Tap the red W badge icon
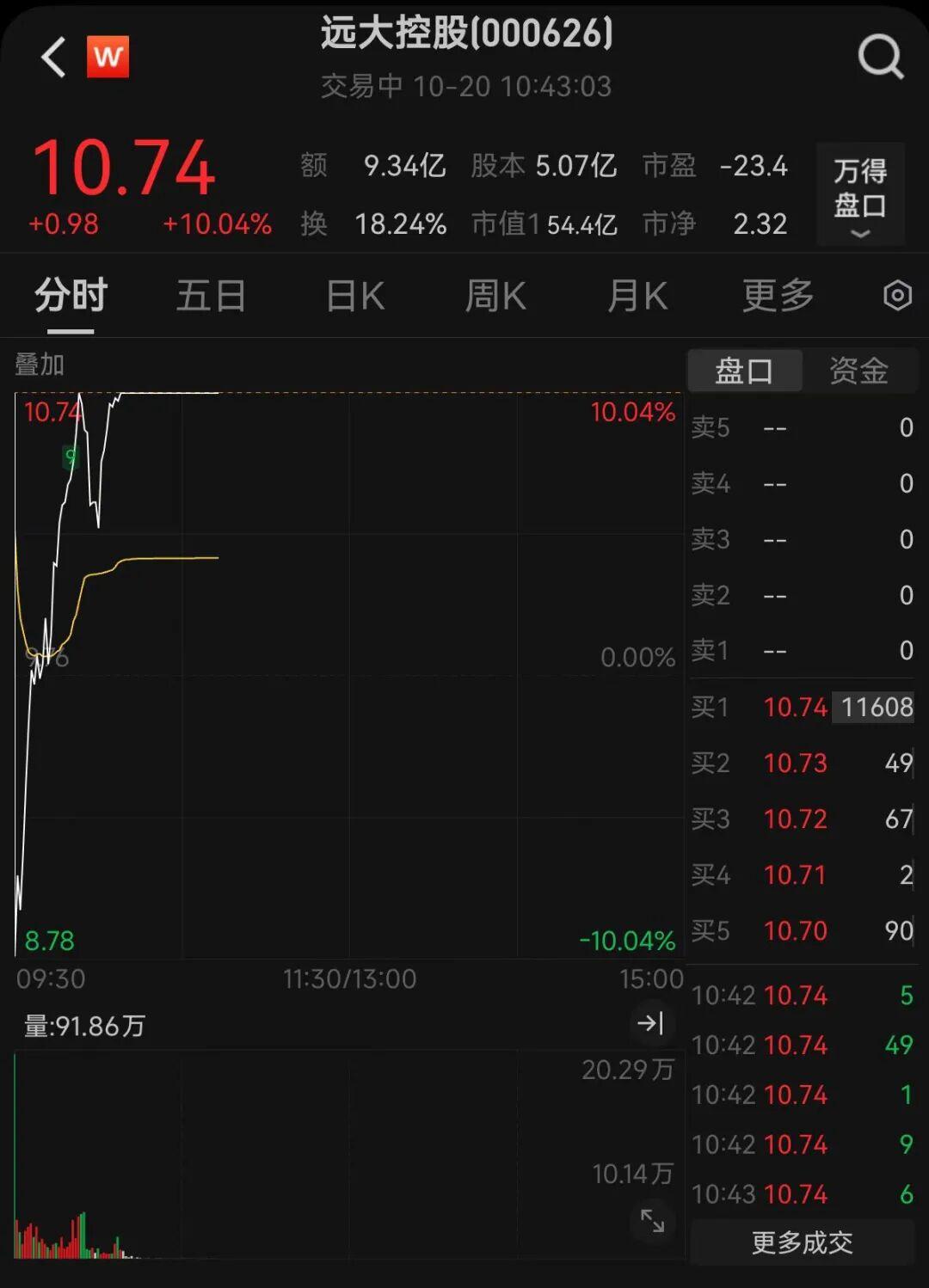Screen dimensions: 929x1288 tap(108, 58)
